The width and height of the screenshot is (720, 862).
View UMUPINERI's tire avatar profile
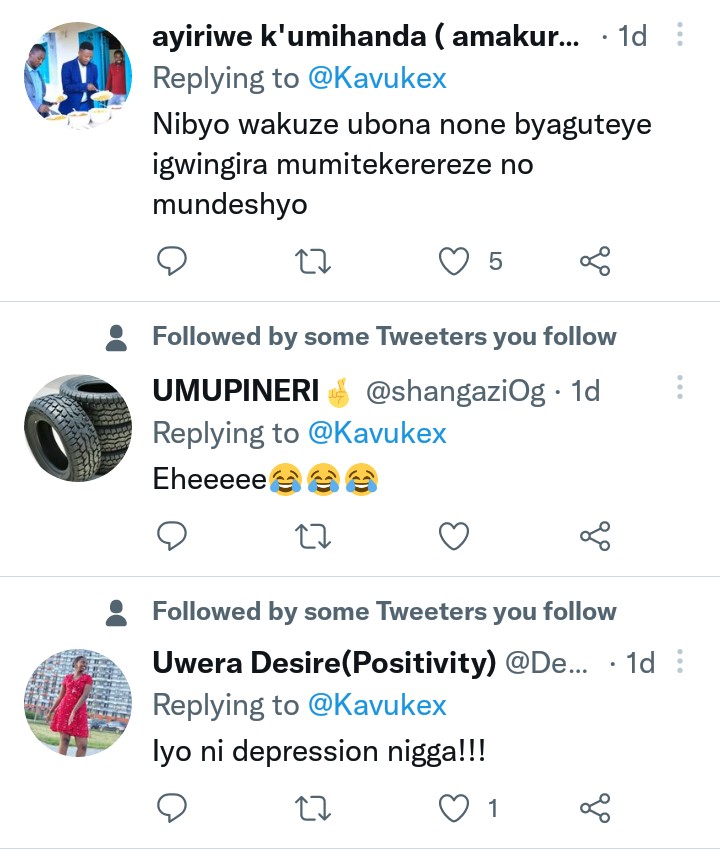[78, 428]
